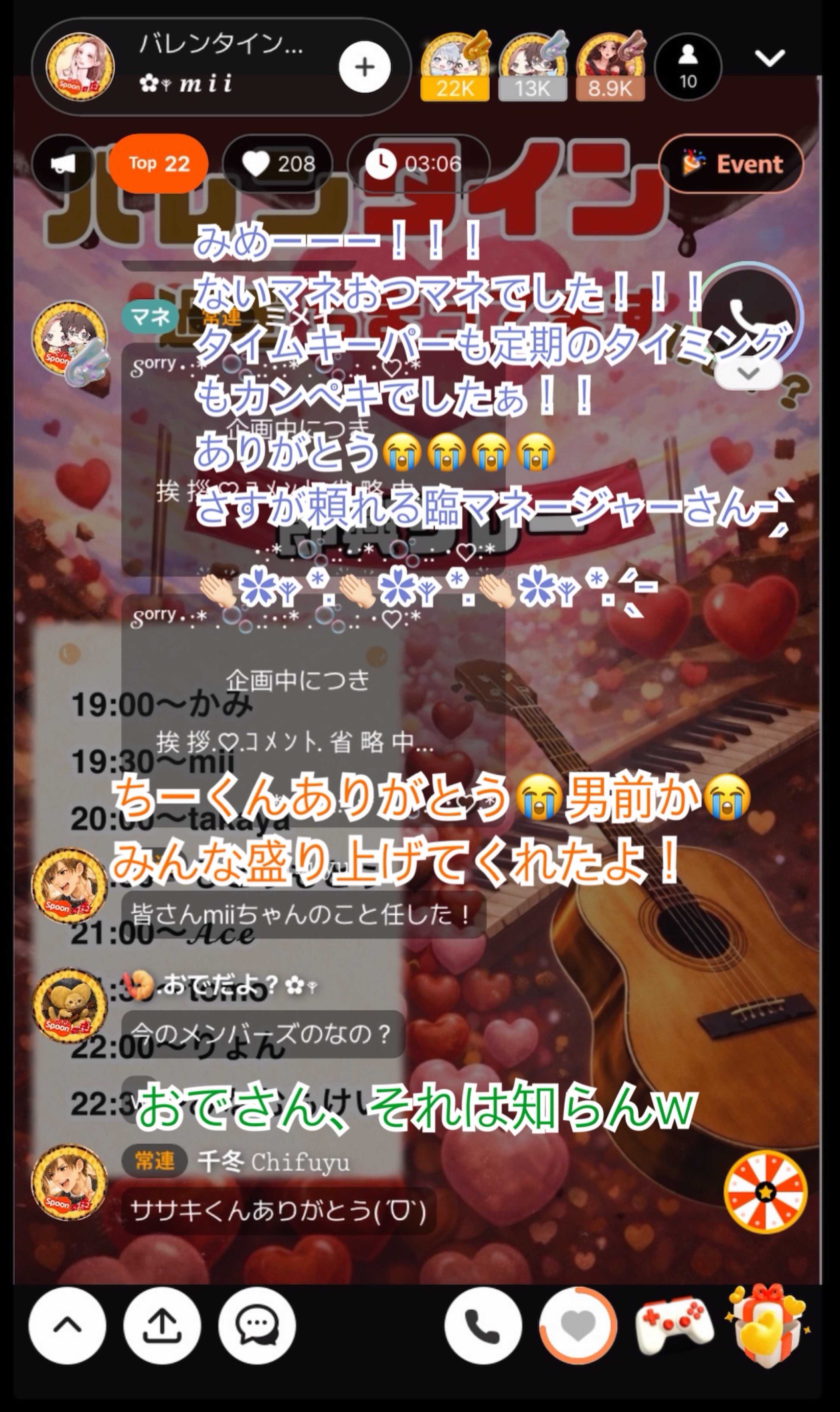Collapse the floating call bubble chevron
The height and width of the screenshot is (1412, 840).
pyautogui.click(x=748, y=374)
